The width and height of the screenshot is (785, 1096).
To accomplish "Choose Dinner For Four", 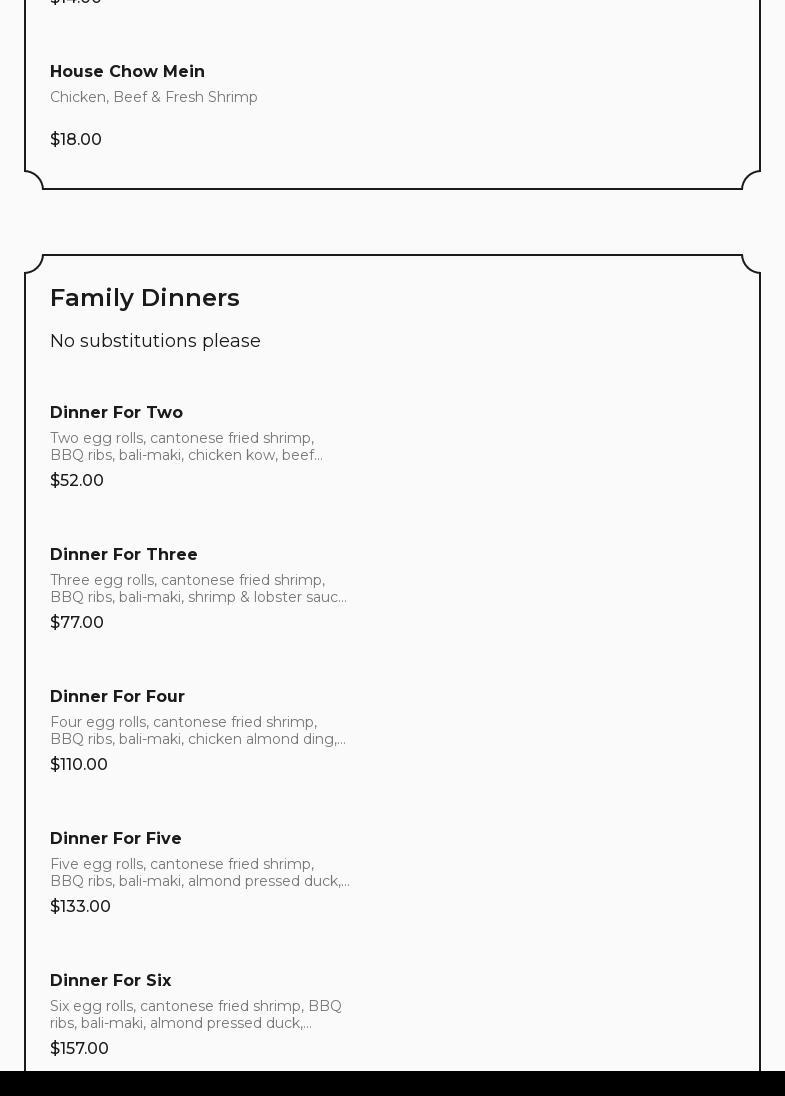I will pos(117,697).
